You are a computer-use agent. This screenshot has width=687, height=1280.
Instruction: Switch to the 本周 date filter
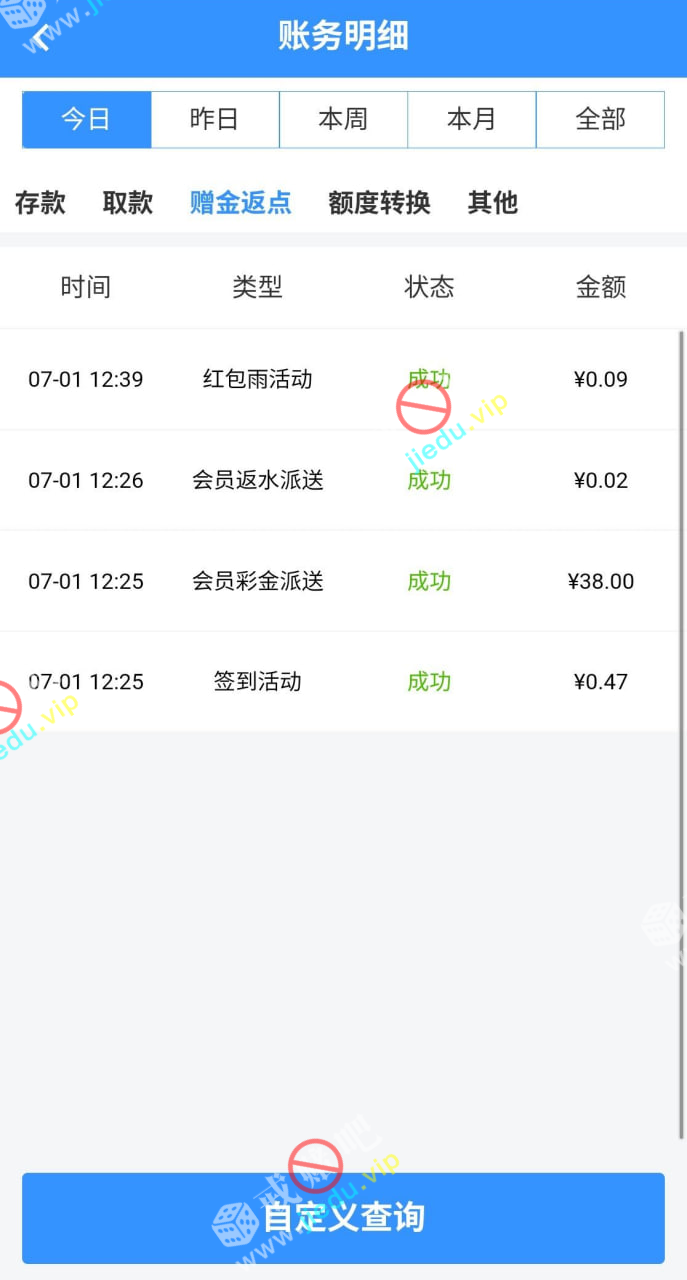point(343,119)
